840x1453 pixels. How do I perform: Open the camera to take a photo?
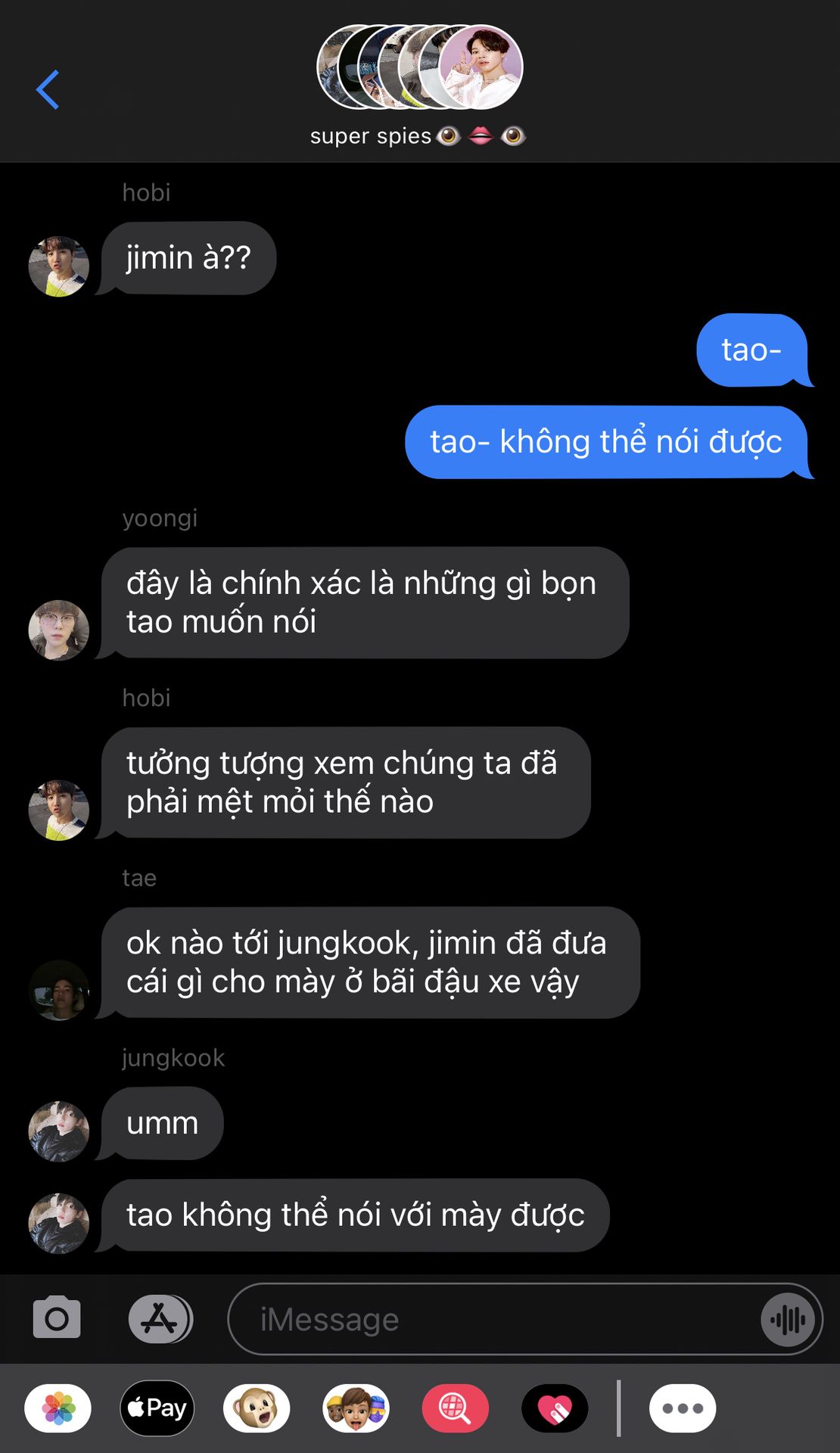point(57,1318)
